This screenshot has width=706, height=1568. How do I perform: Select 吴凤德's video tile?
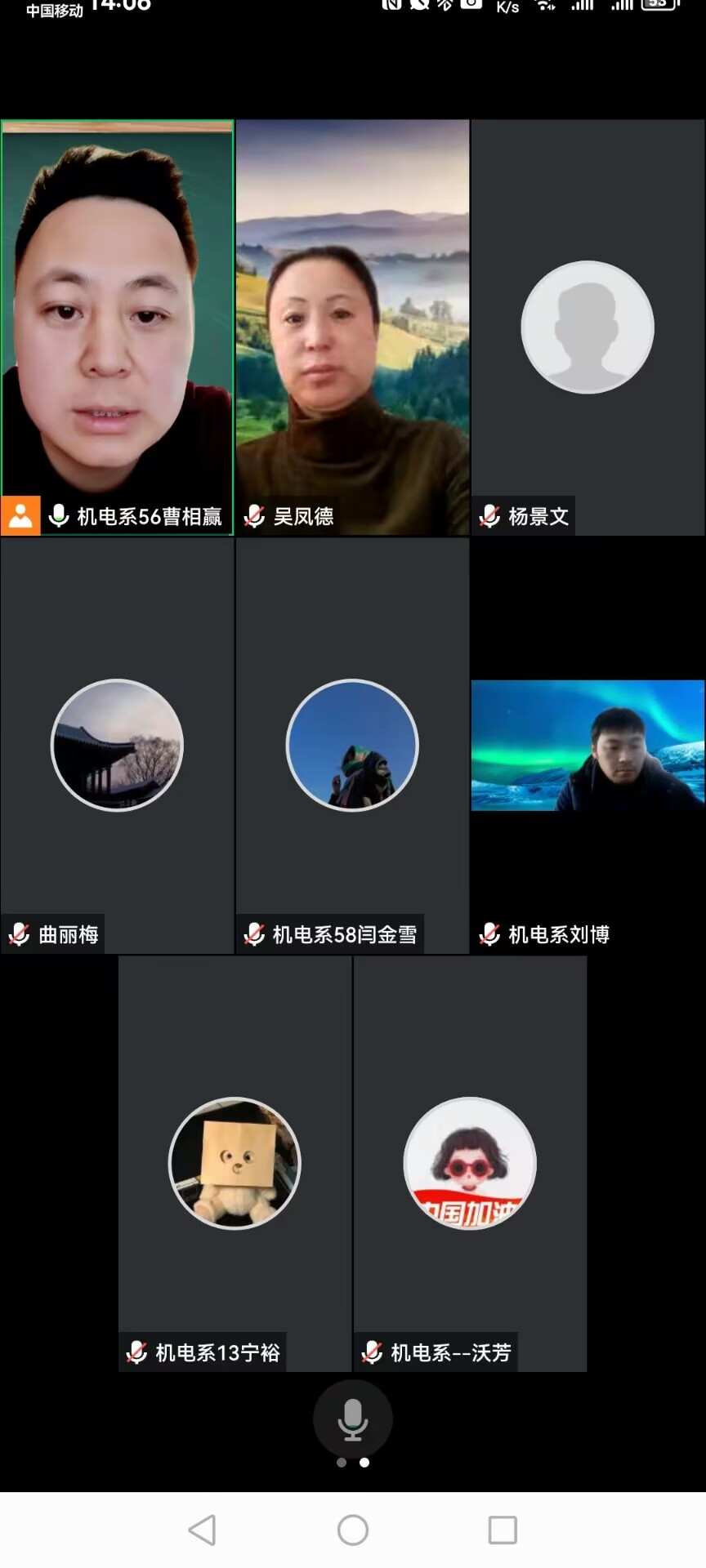(x=352, y=327)
